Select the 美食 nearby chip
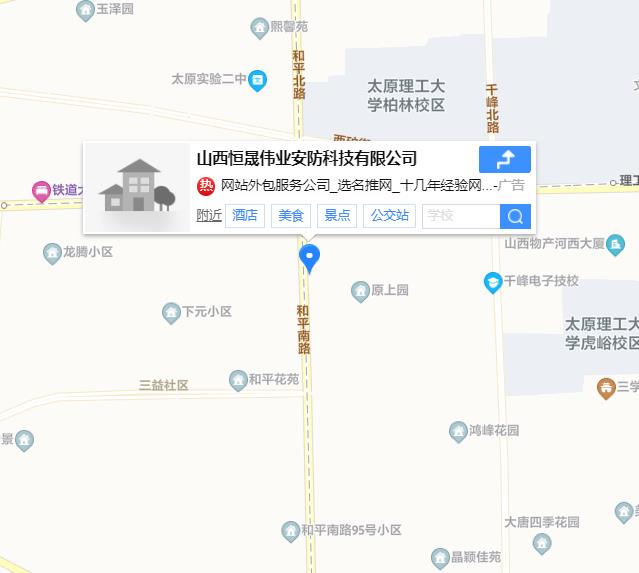639x573 pixels. (x=291, y=215)
